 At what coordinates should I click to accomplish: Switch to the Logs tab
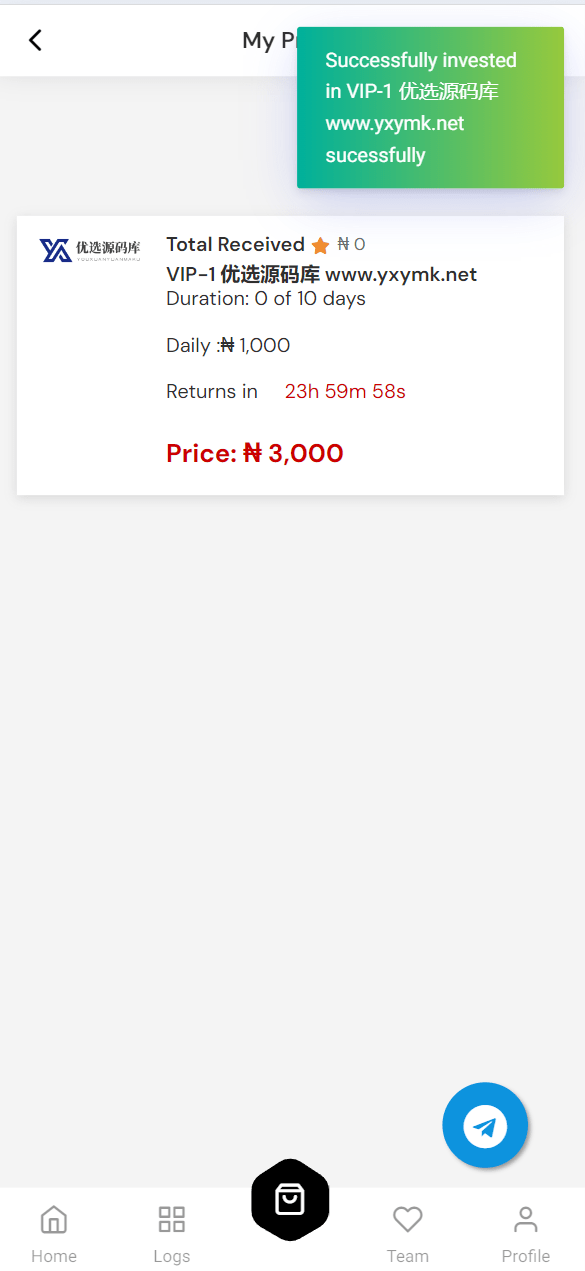pyautogui.click(x=172, y=1233)
